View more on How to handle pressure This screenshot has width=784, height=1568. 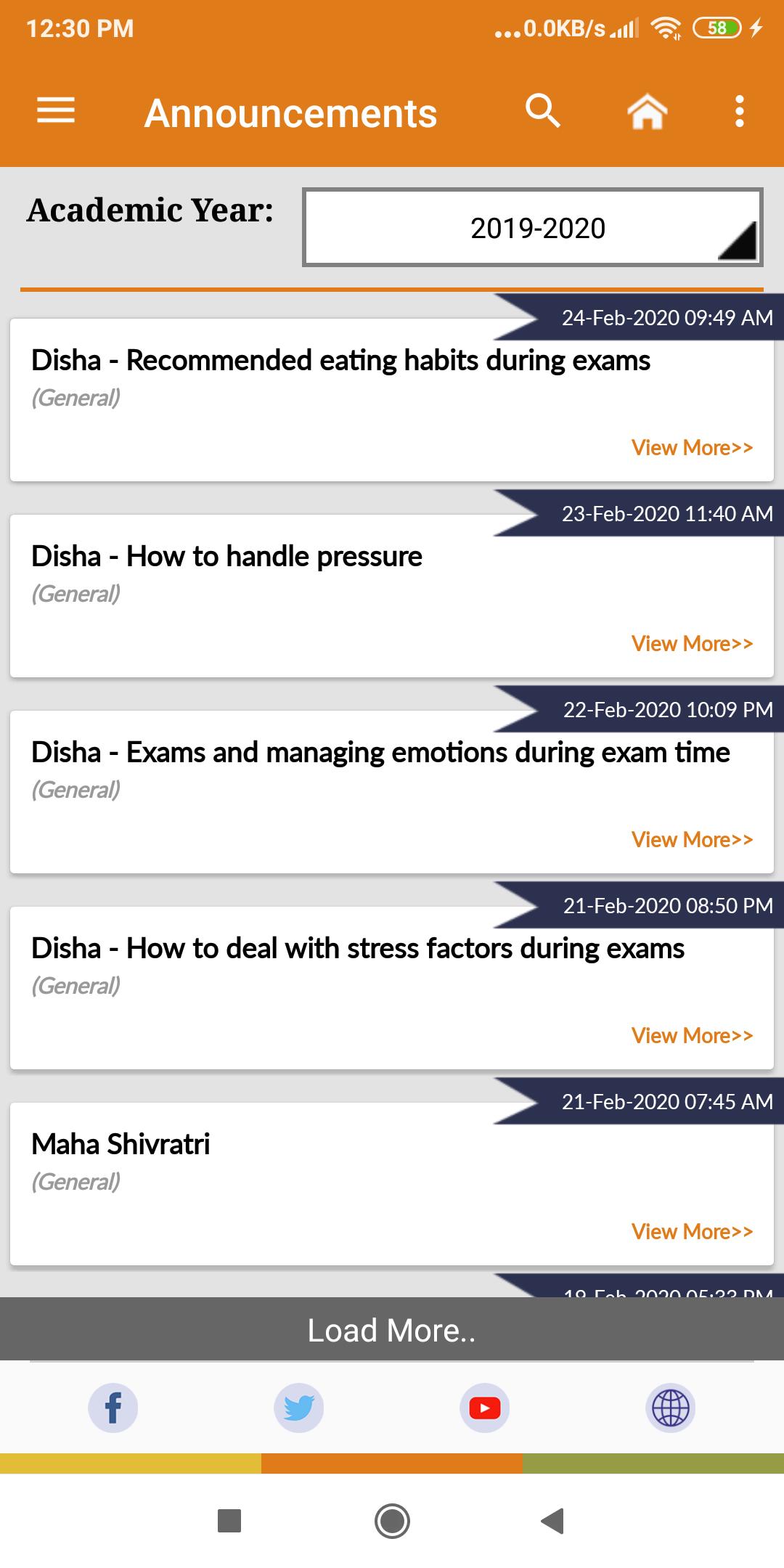(x=692, y=644)
